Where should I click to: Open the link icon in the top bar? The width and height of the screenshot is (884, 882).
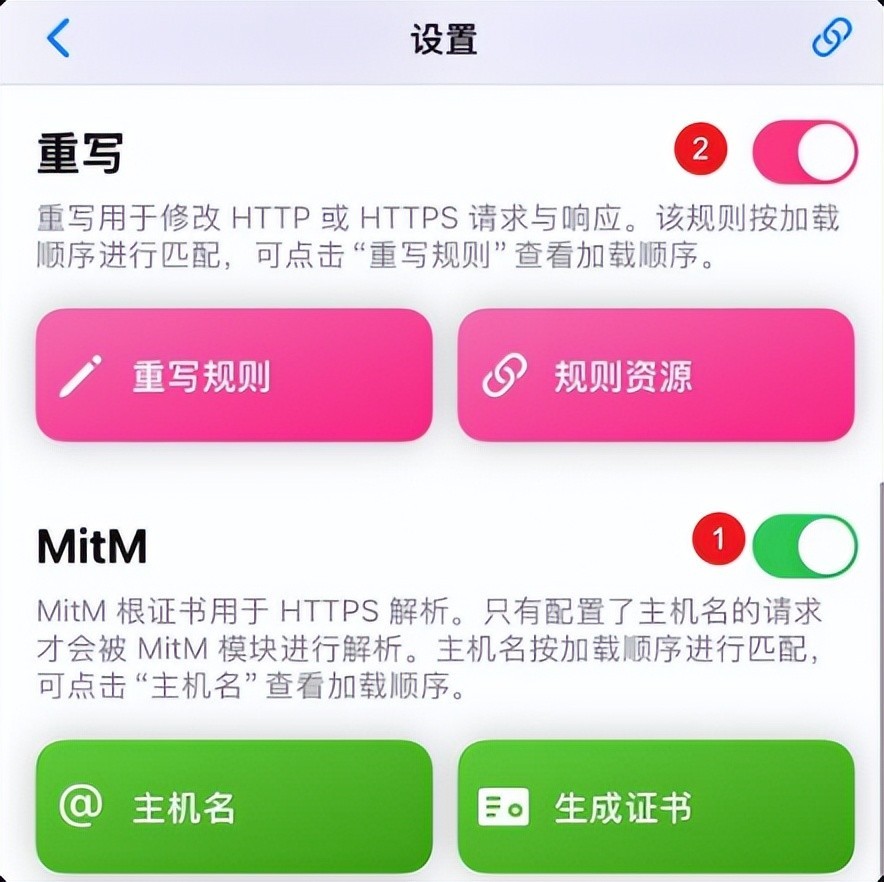[831, 39]
